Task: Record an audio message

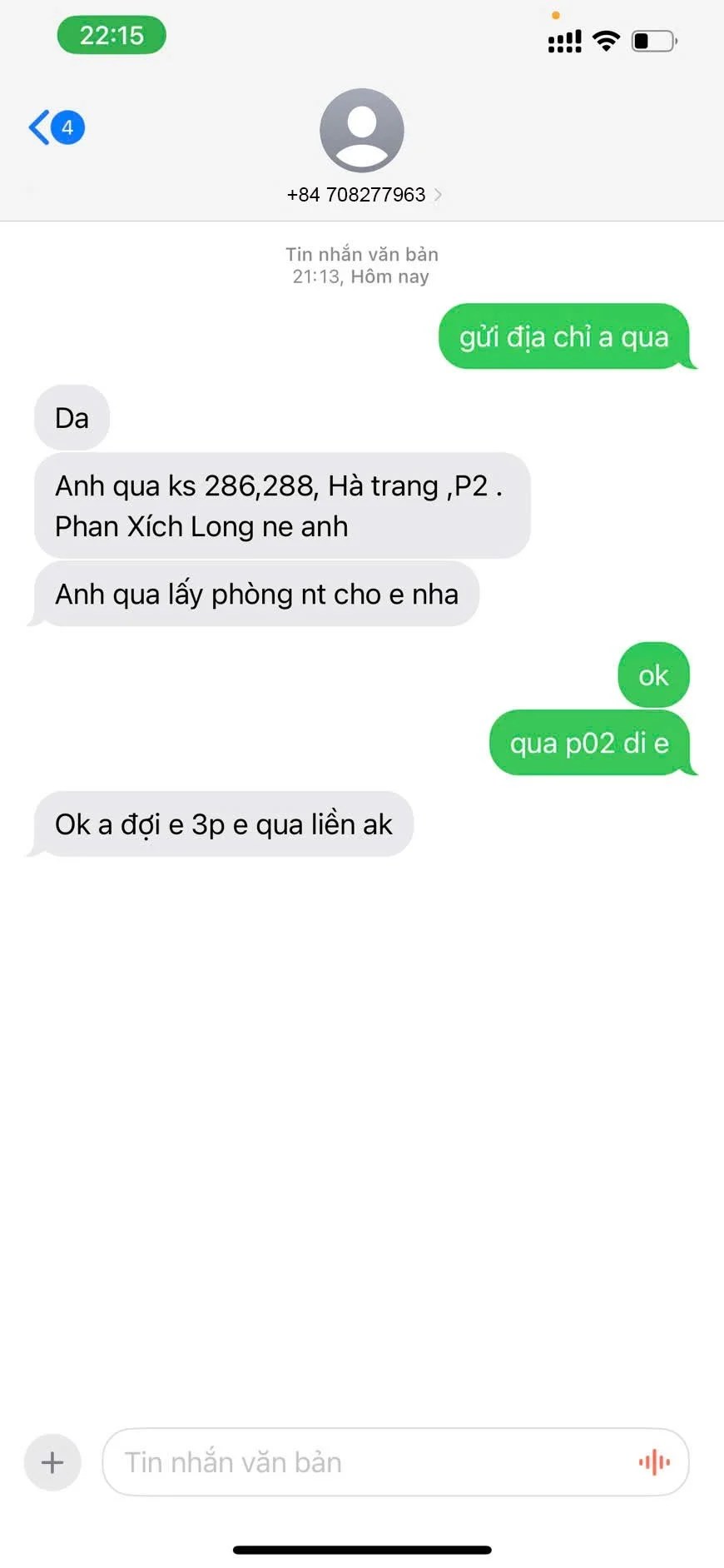Action: [x=654, y=1462]
